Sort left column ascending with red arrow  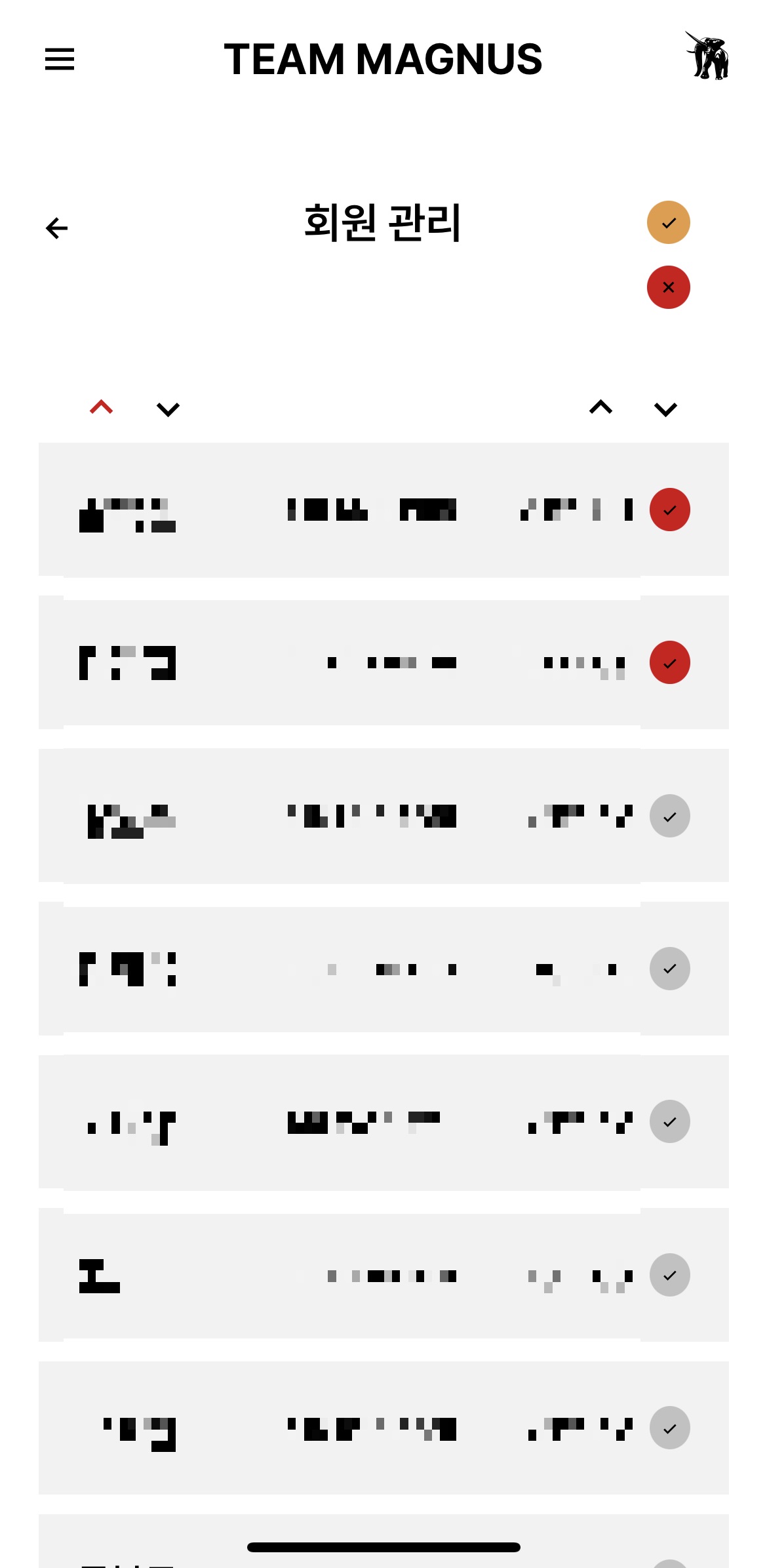[102, 408]
